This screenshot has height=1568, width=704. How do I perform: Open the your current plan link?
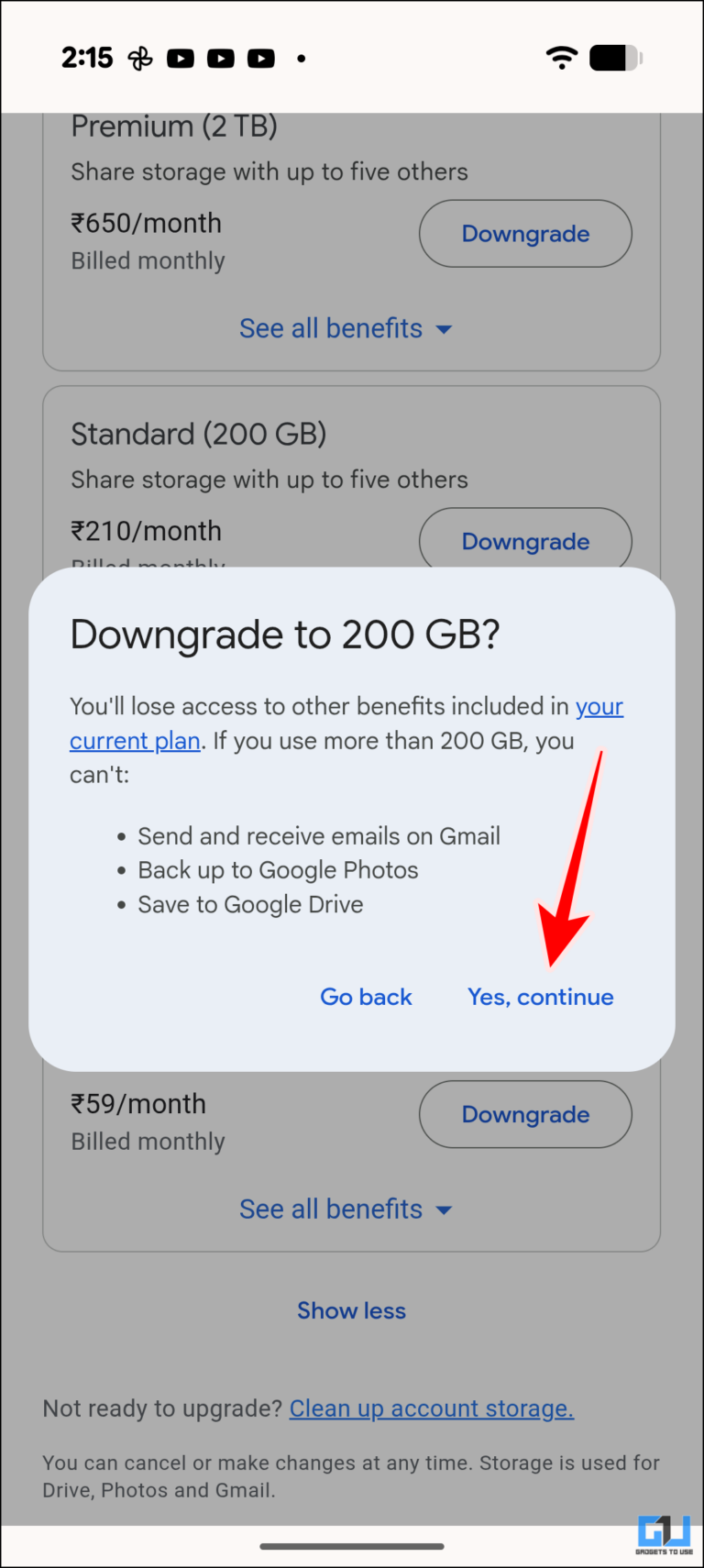tap(135, 740)
